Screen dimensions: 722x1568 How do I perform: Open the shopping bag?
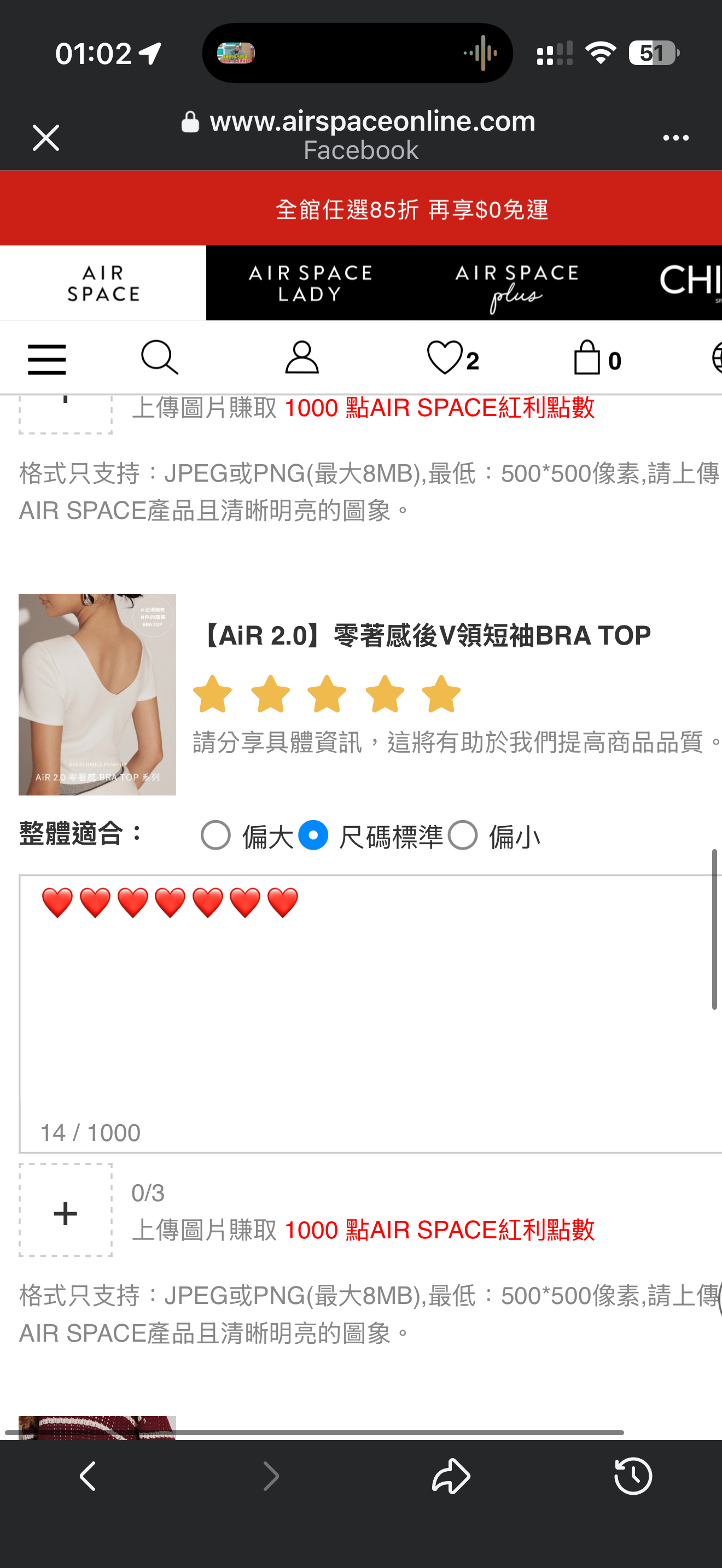(597, 358)
